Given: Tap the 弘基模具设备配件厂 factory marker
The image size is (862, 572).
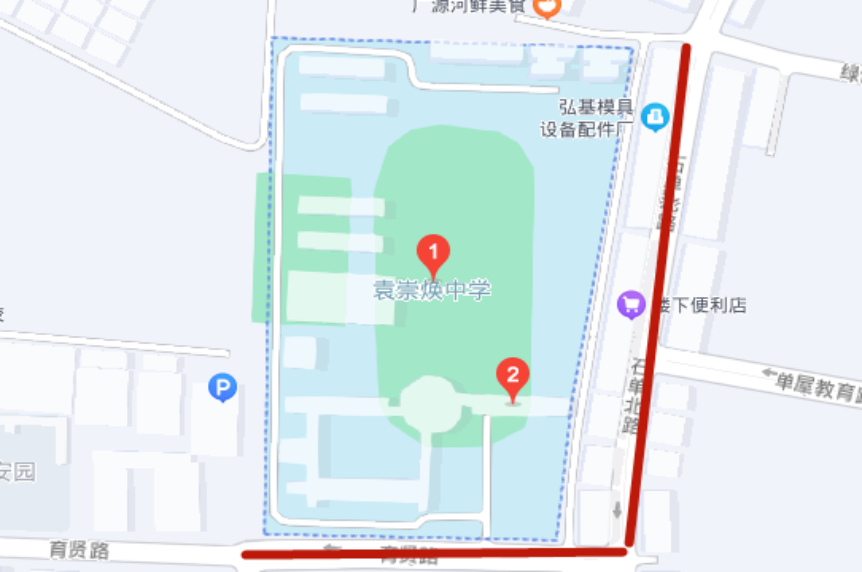Looking at the screenshot, I should tap(655, 117).
